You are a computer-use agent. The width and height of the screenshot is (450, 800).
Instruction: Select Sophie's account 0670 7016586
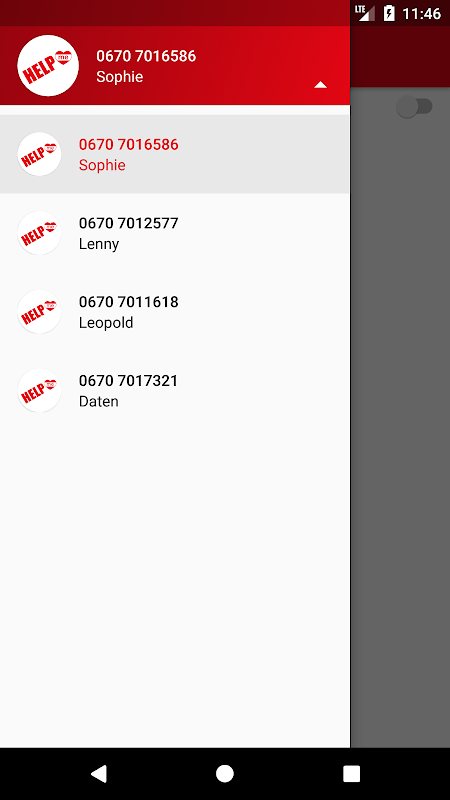click(175, 154)
